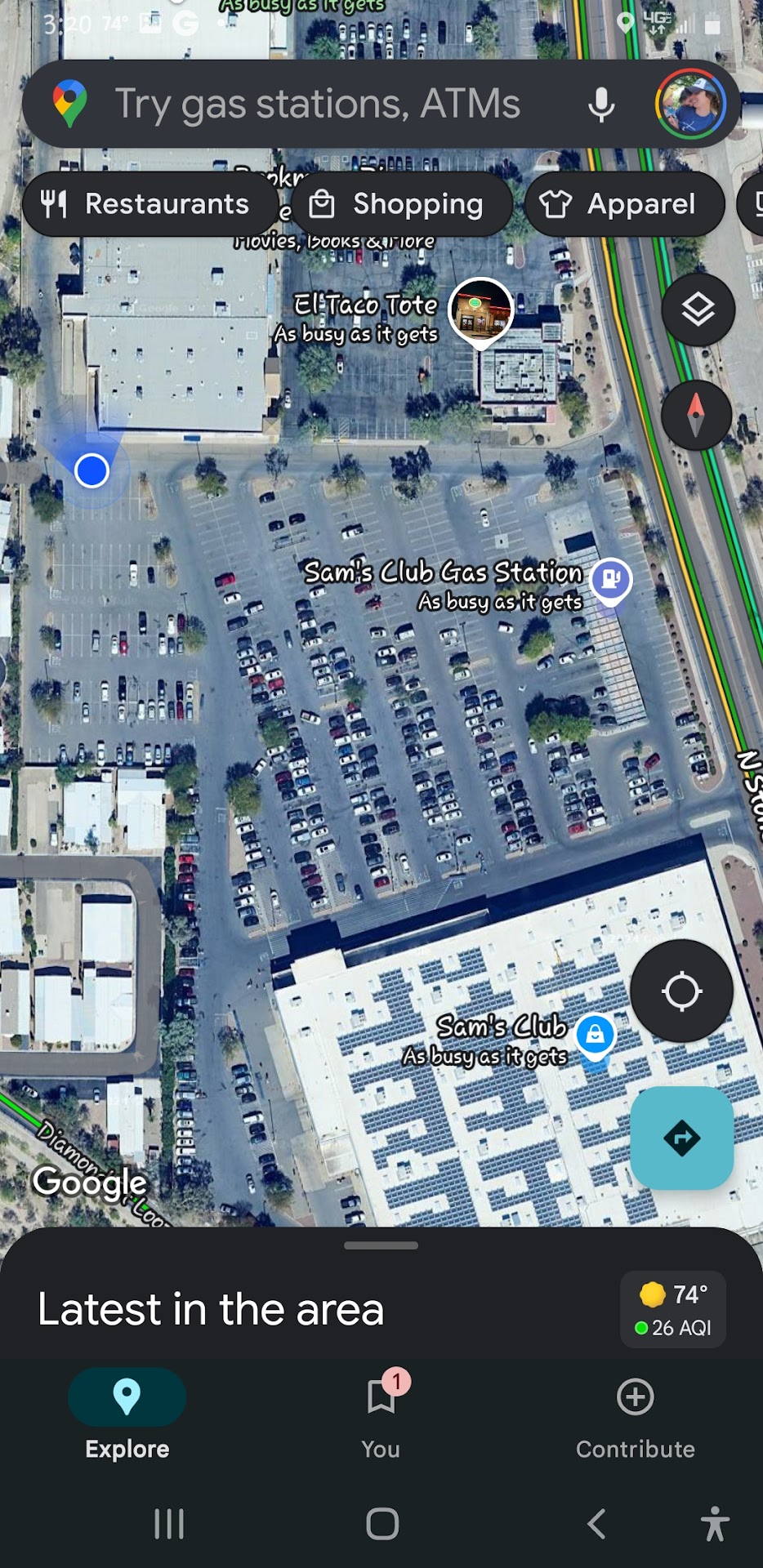763x1568 pixels.
Task: Open the account profile picture
Action: point(690,105)
